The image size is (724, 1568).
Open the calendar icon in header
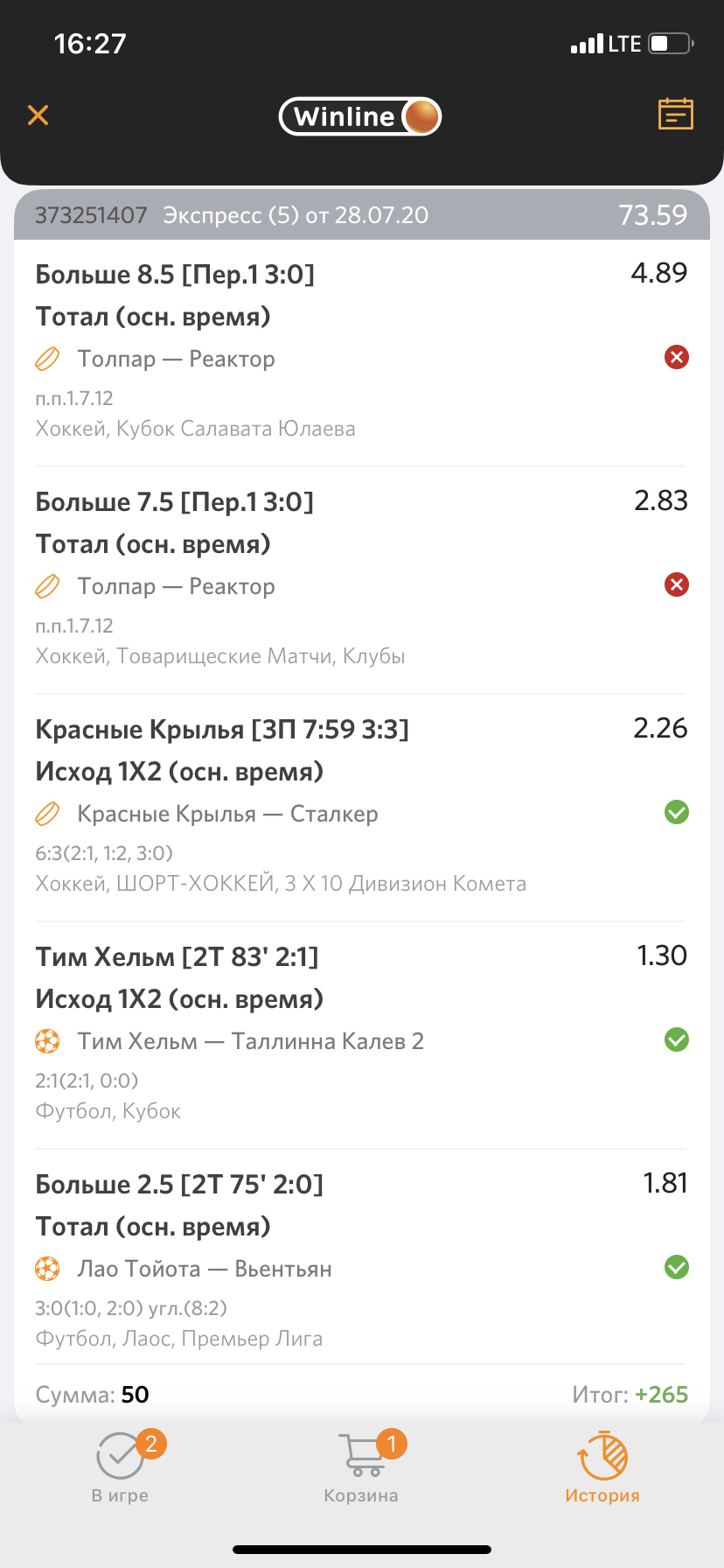(x=675, y=114)
